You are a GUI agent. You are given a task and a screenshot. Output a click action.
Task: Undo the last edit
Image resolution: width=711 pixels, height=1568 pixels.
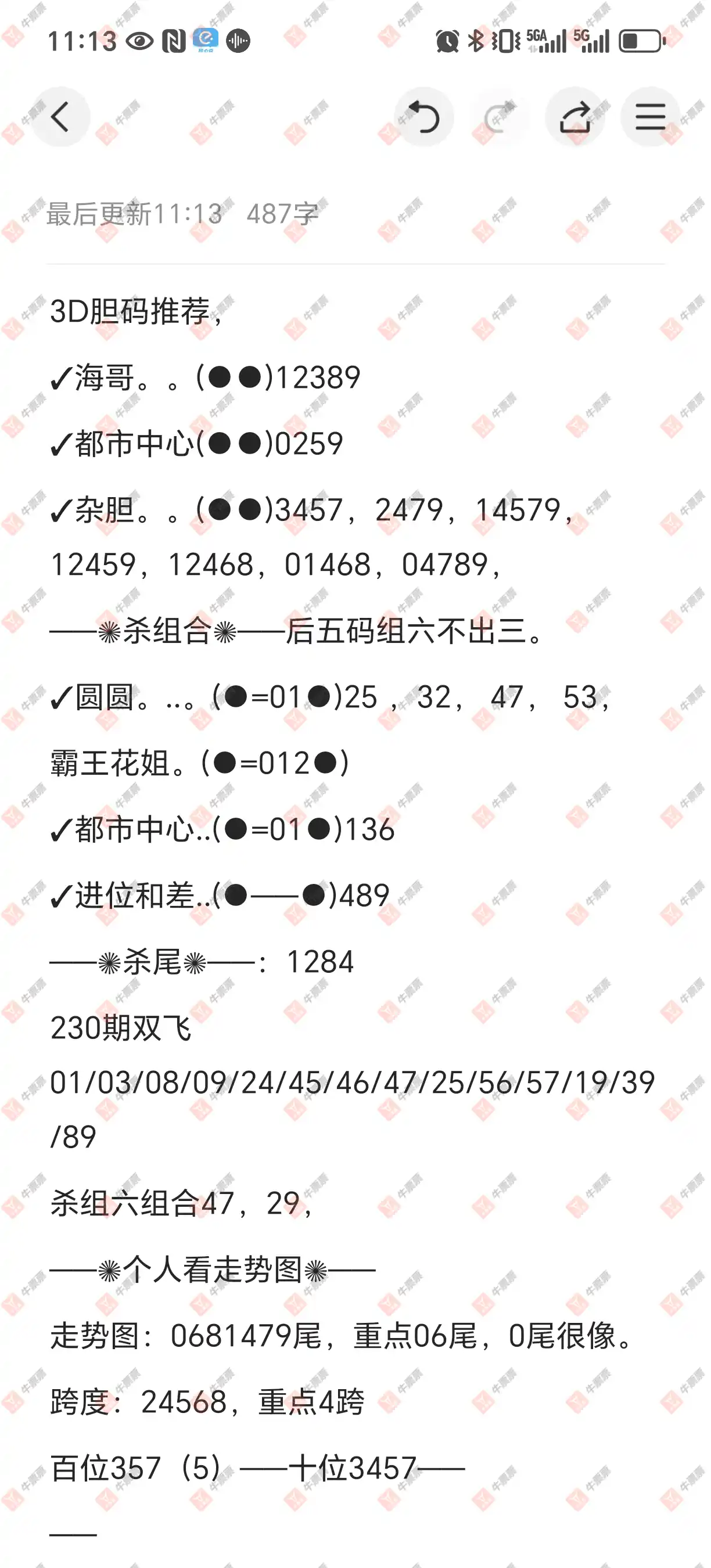[x=423, y=117]
